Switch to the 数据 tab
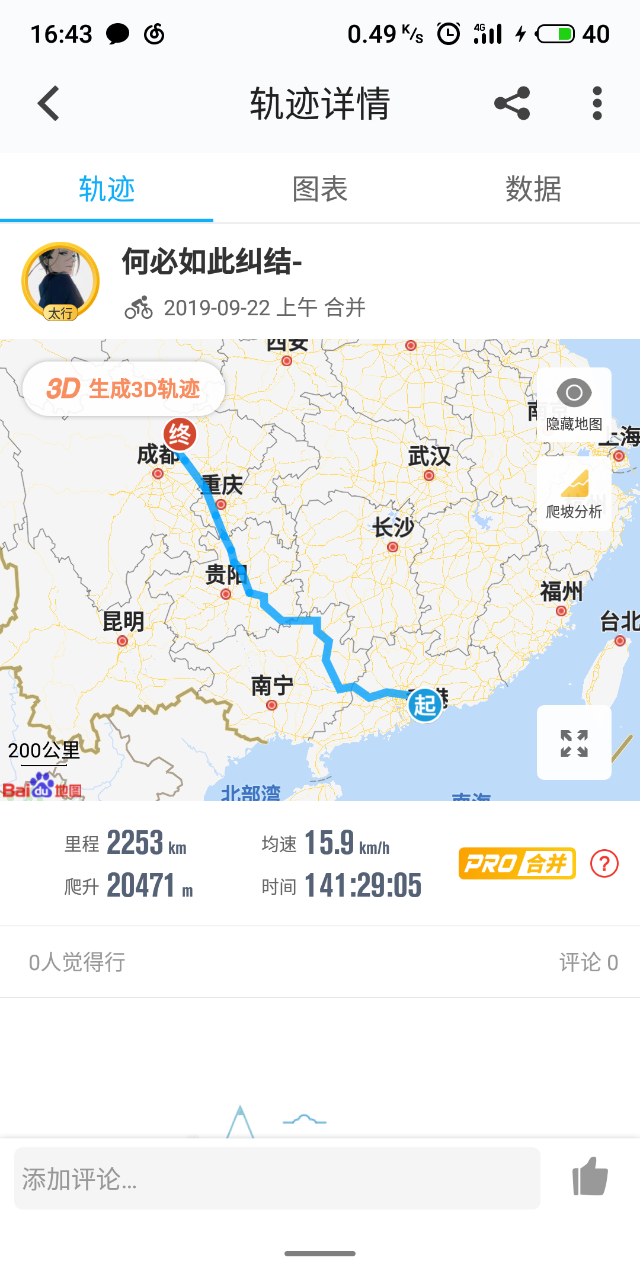This screenshot has height=1280, width=640. click(533, 189)
